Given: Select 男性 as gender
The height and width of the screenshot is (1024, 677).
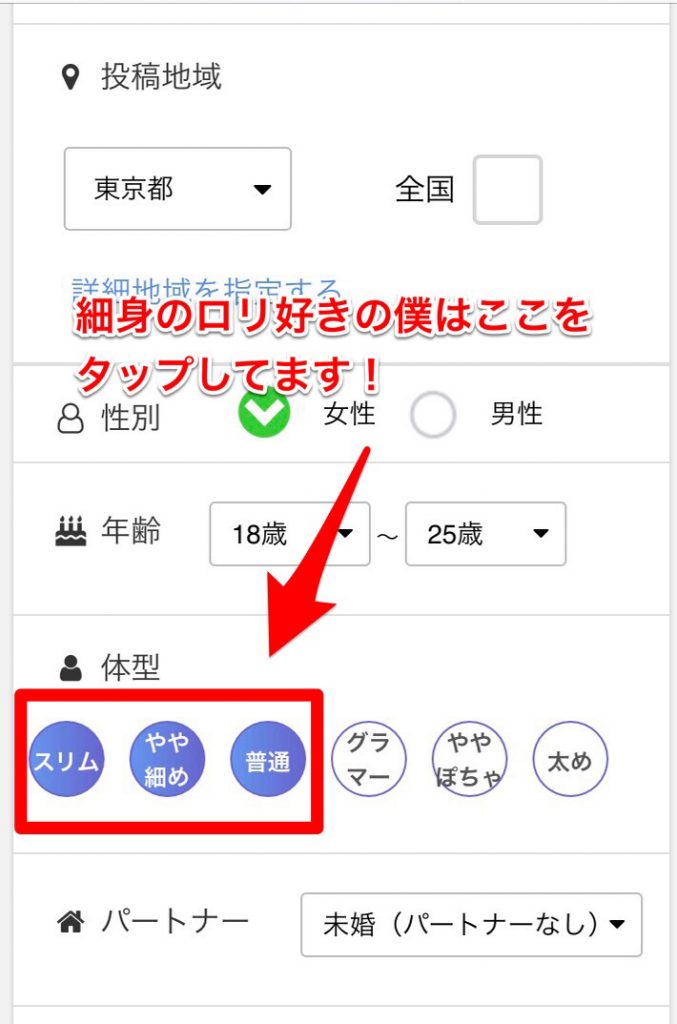Looking at the screenshot, I should (433, 414).
